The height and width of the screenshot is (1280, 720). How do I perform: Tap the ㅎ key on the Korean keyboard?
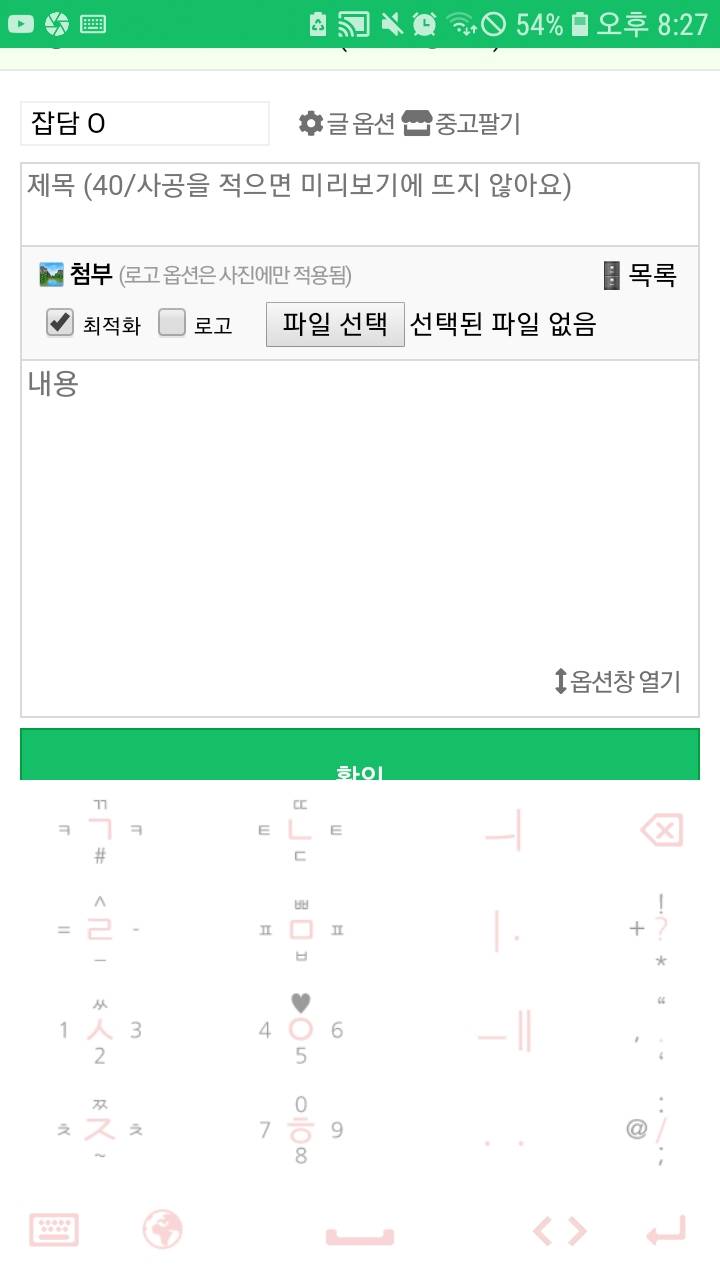pyautogui.click(x=300, y=1128)
